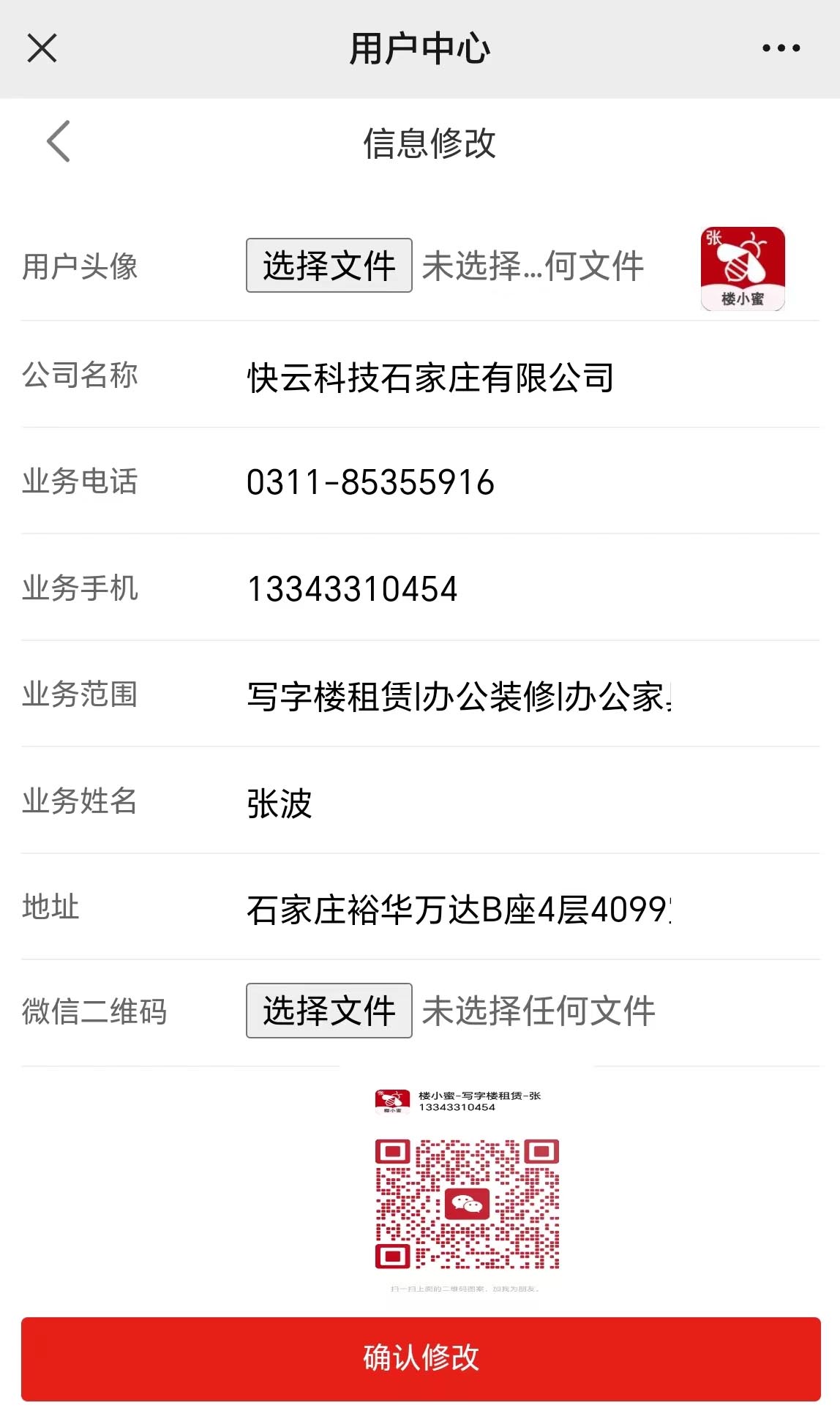
Task: Choose a file for 微信二维码
Action: pyautogui.click(x=329, y=1011)
